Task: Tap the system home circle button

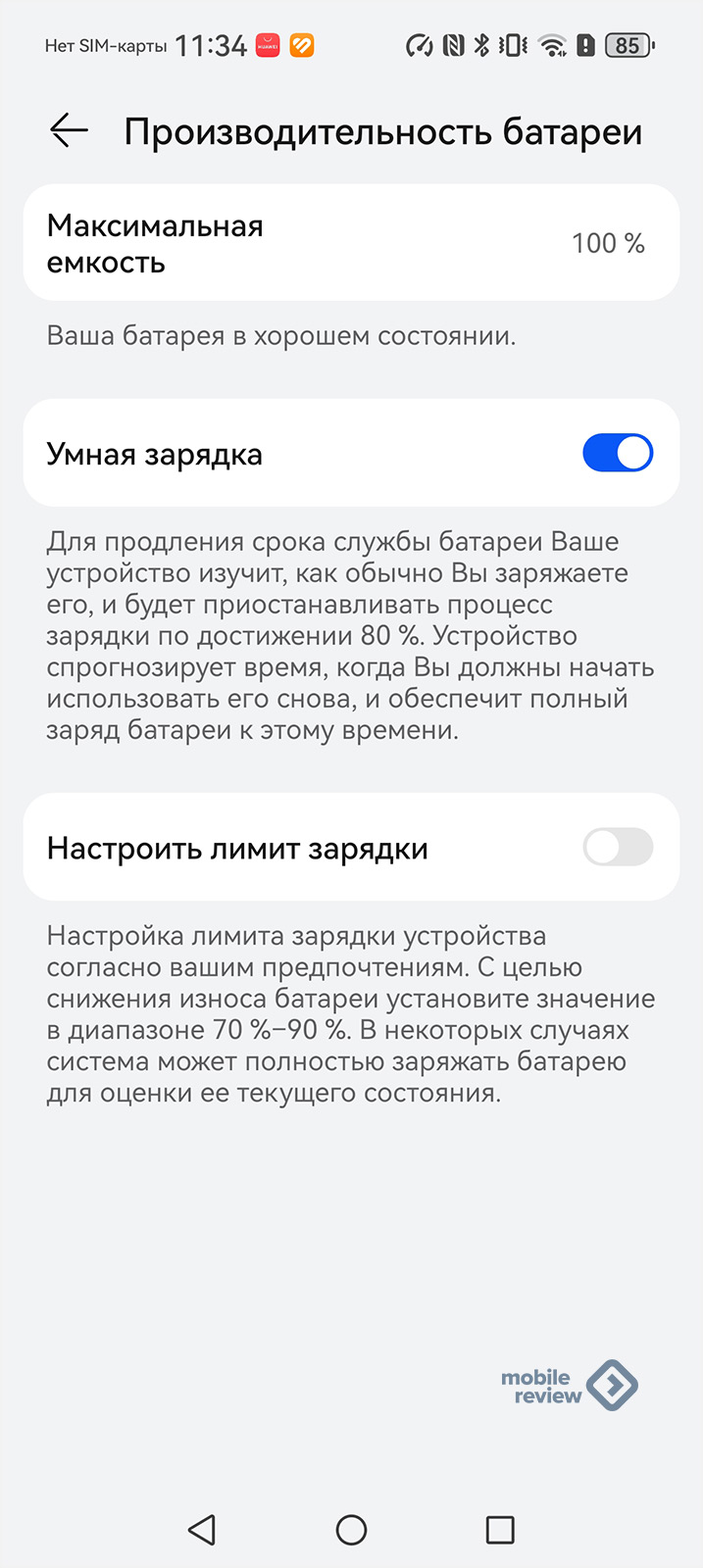Action: coord(351,1530)
